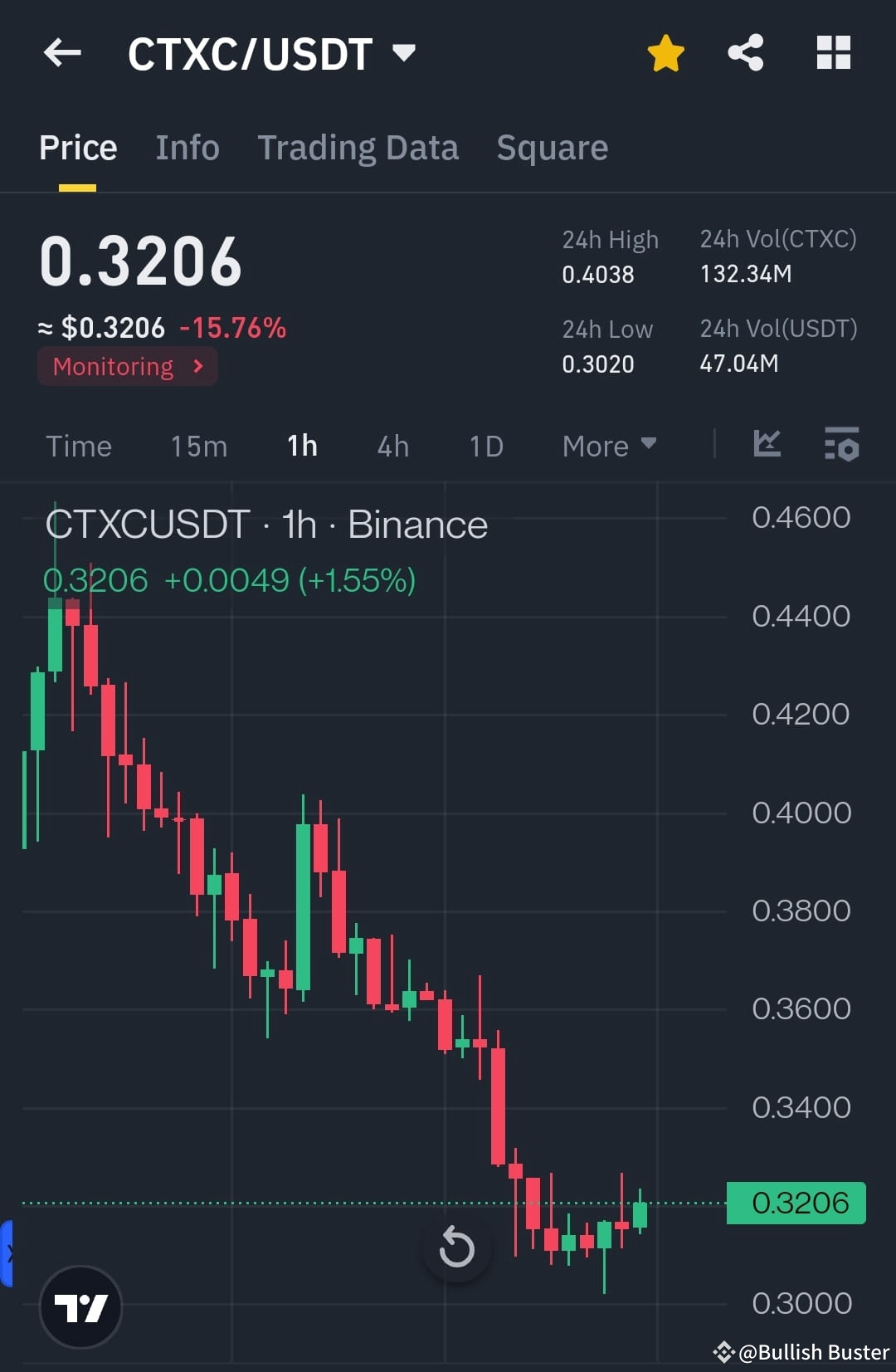The image size is (896, 1372).
Task: Select the Time timeframe option
Action: pos(79,446)
